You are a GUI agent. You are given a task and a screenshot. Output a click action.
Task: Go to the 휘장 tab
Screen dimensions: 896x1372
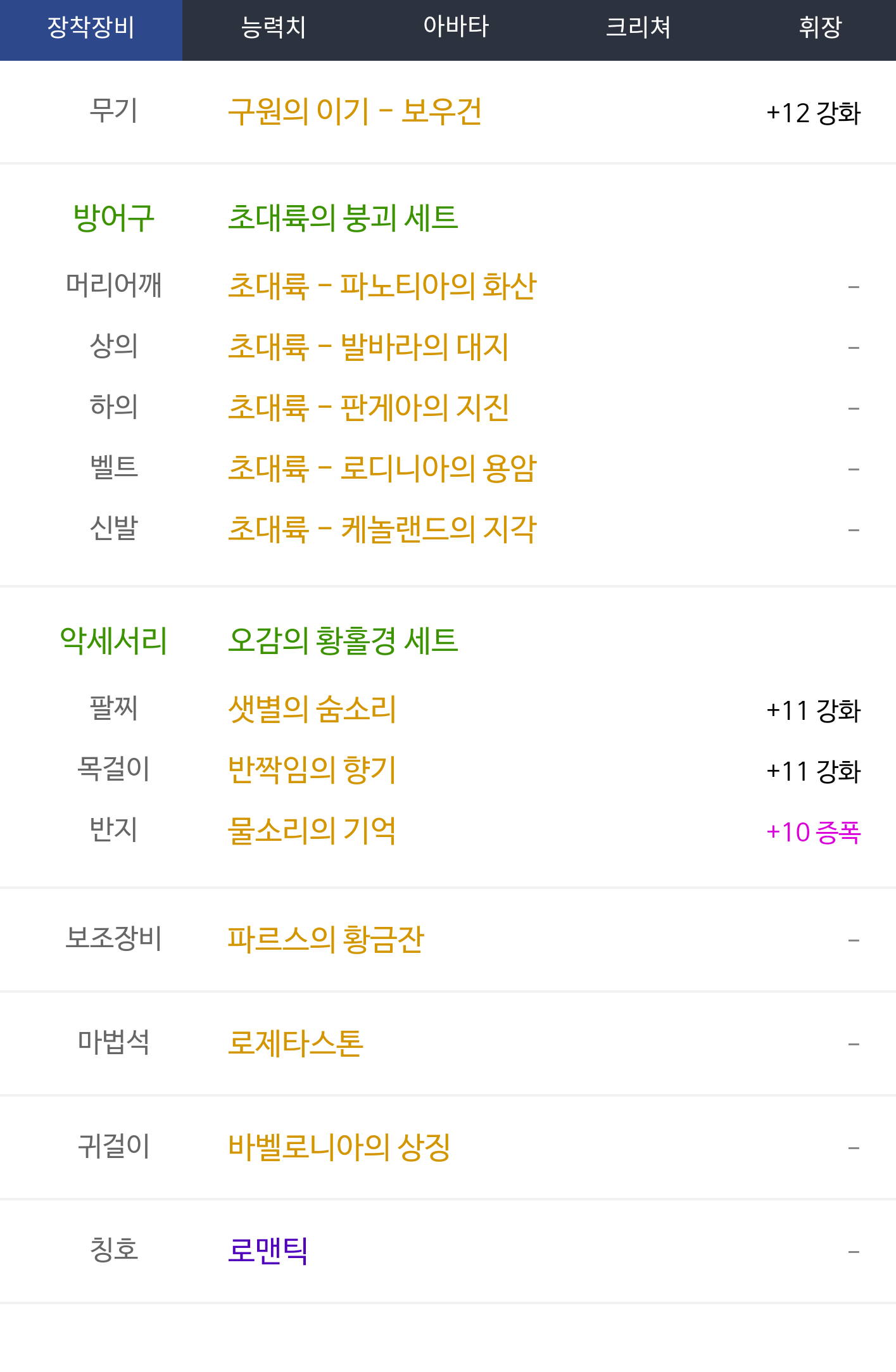[x=820, y=28]
